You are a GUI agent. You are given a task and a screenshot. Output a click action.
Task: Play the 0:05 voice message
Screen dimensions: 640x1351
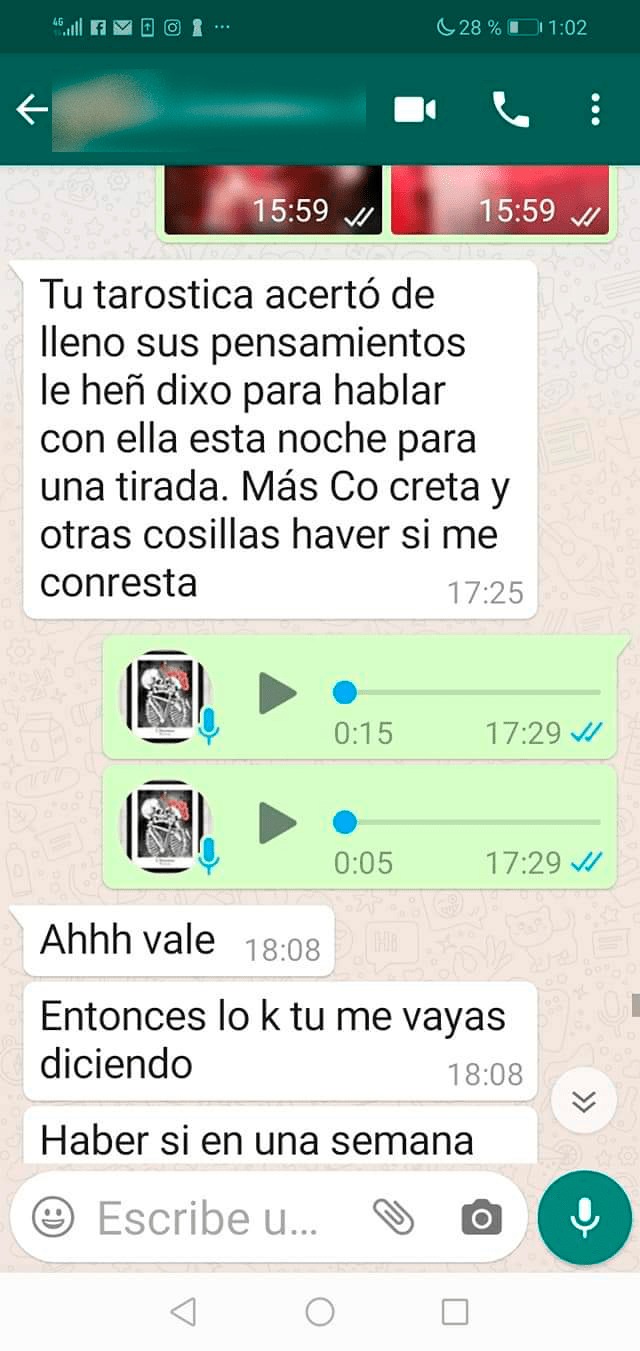point(277,823)
